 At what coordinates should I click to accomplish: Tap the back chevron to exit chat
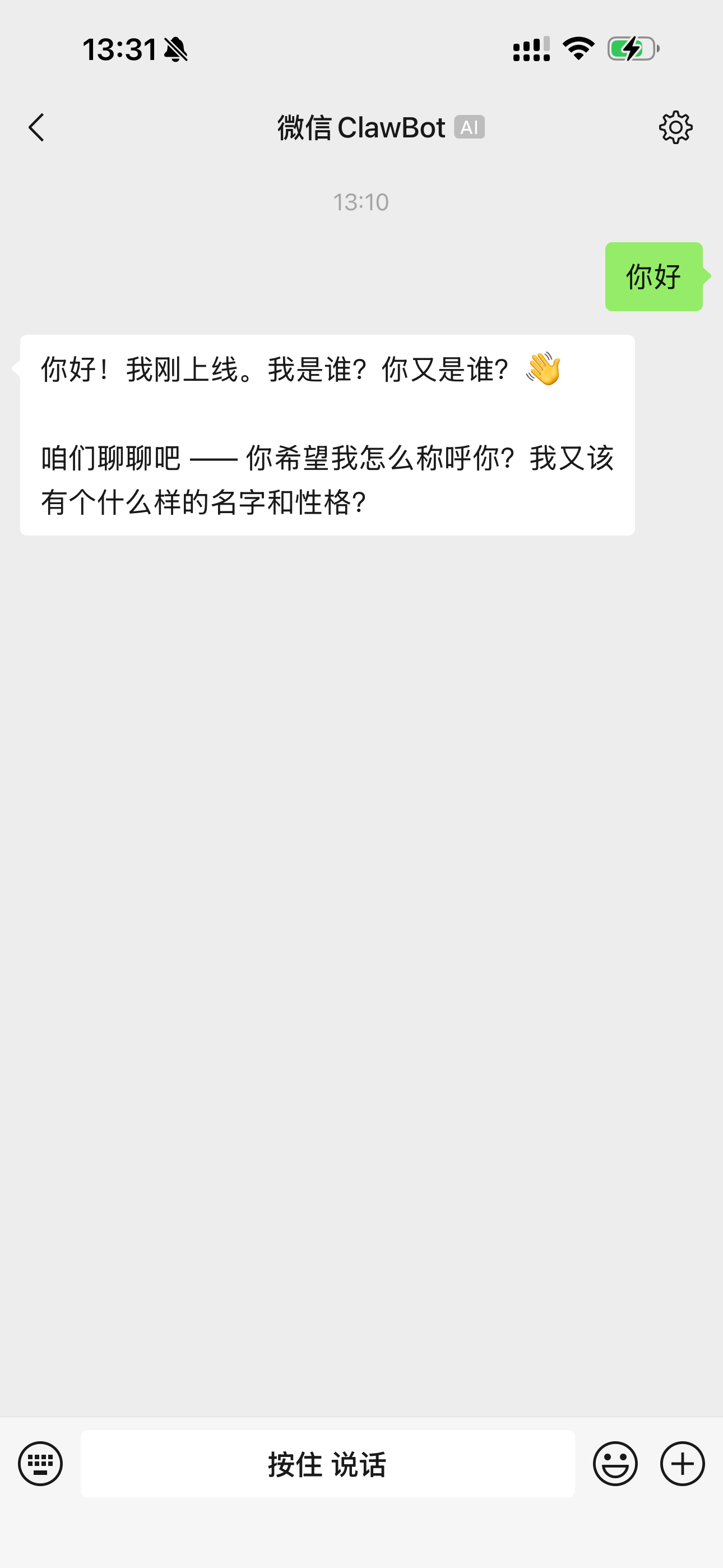(x=36, y=127)
